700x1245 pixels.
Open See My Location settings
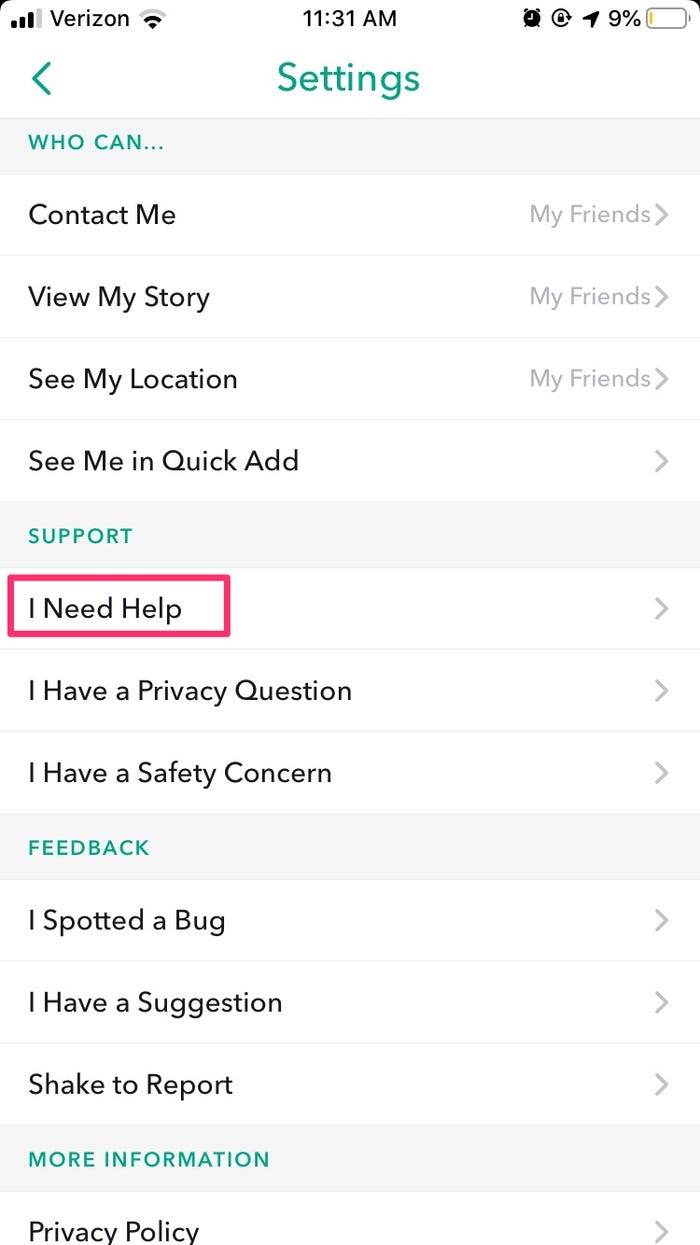[x=350, y=379]
